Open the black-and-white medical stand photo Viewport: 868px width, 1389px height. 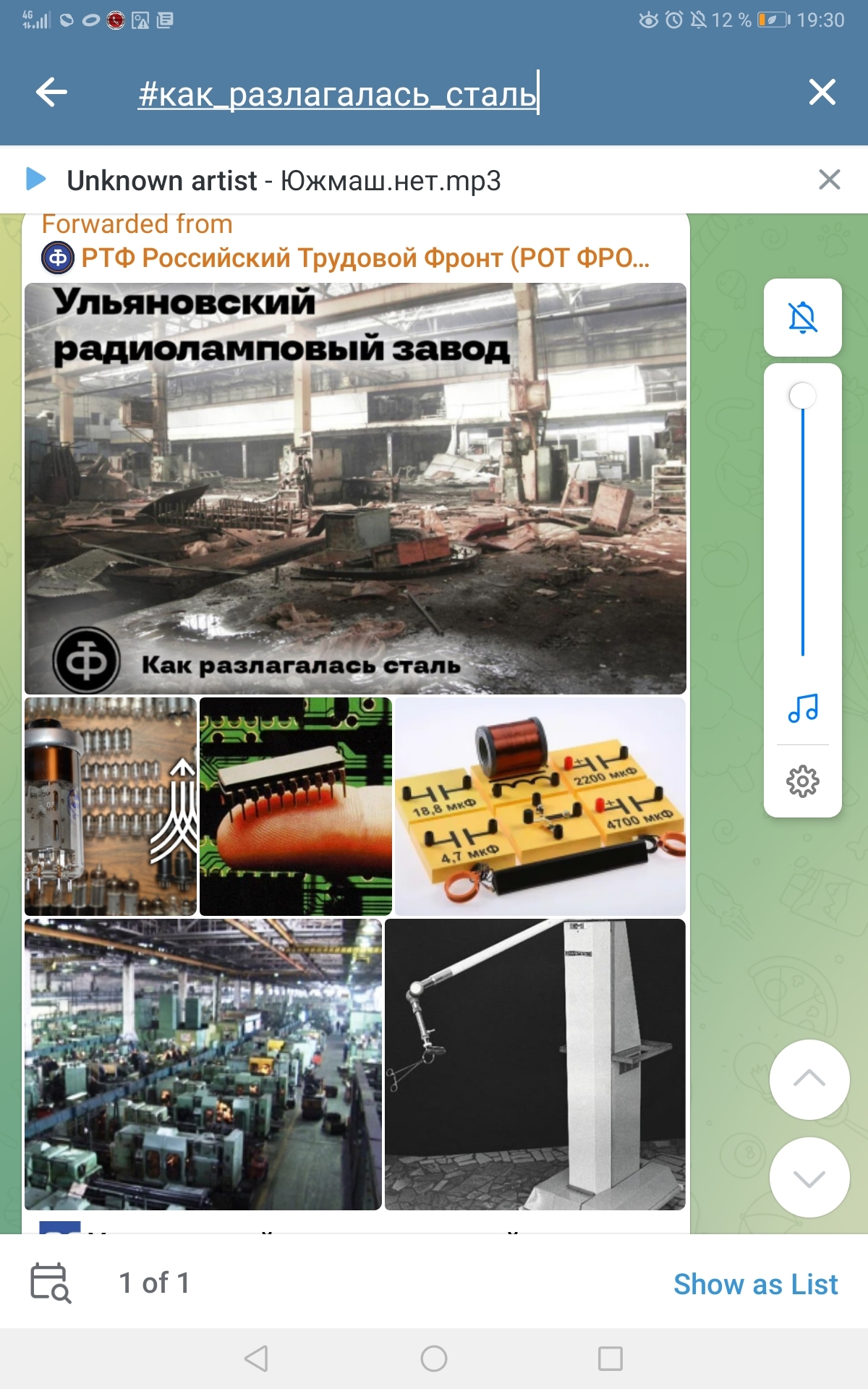(535, 1063)
